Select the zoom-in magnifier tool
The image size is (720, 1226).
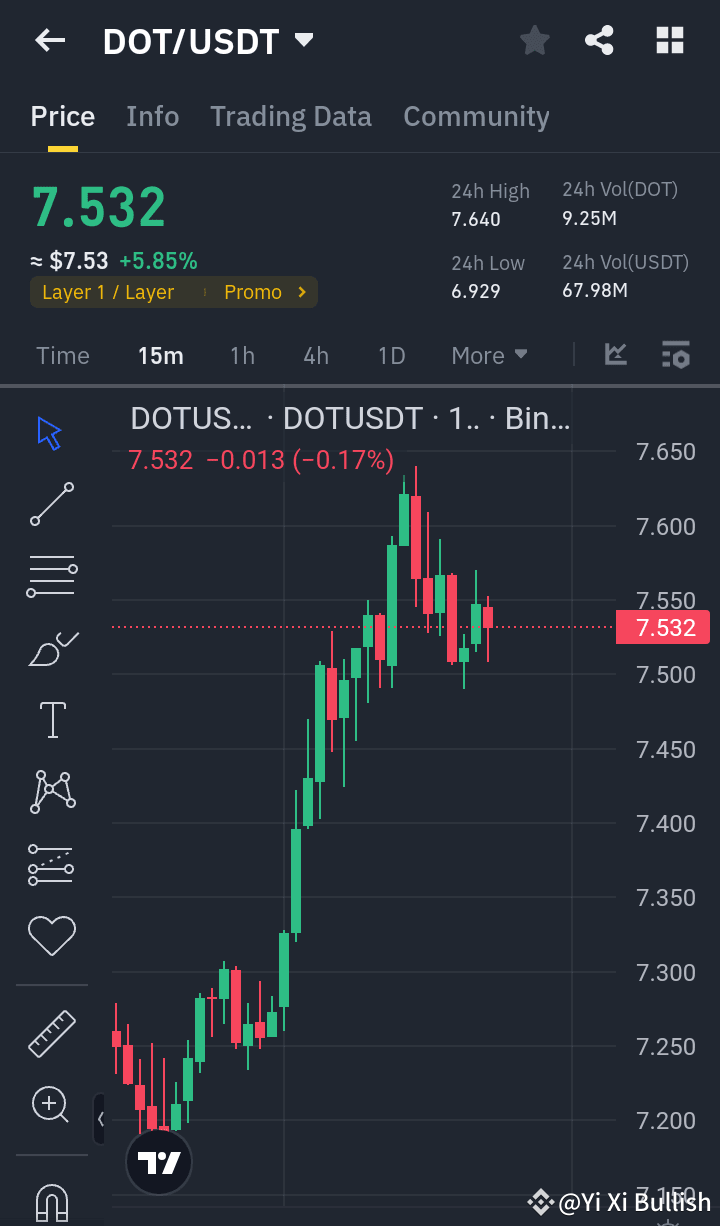[51, 1105]
